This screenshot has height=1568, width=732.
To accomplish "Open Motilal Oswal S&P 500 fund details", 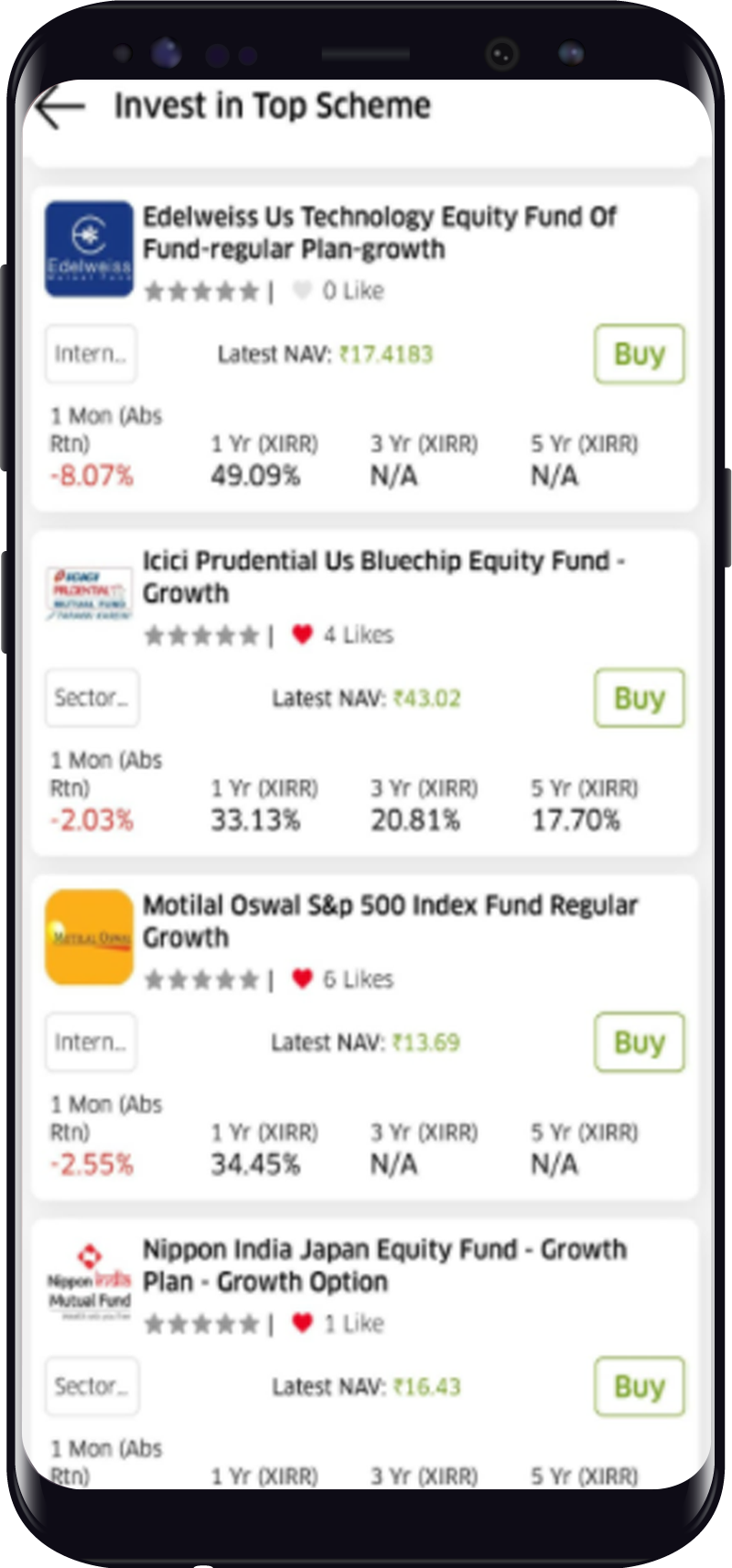I will (390, 921).
